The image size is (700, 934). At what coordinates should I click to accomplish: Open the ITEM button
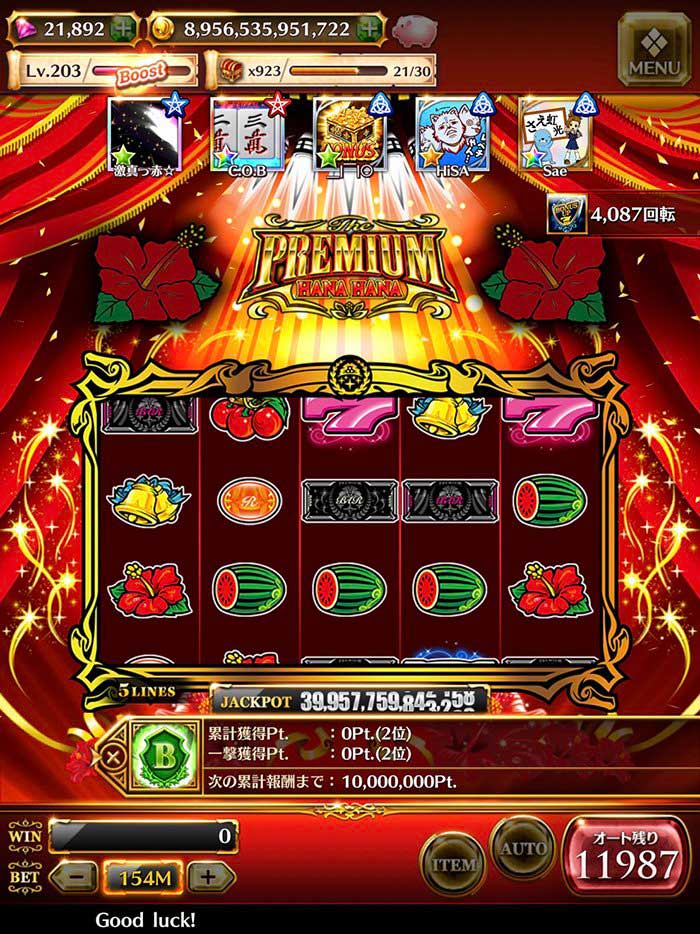[x=452, y=862]
